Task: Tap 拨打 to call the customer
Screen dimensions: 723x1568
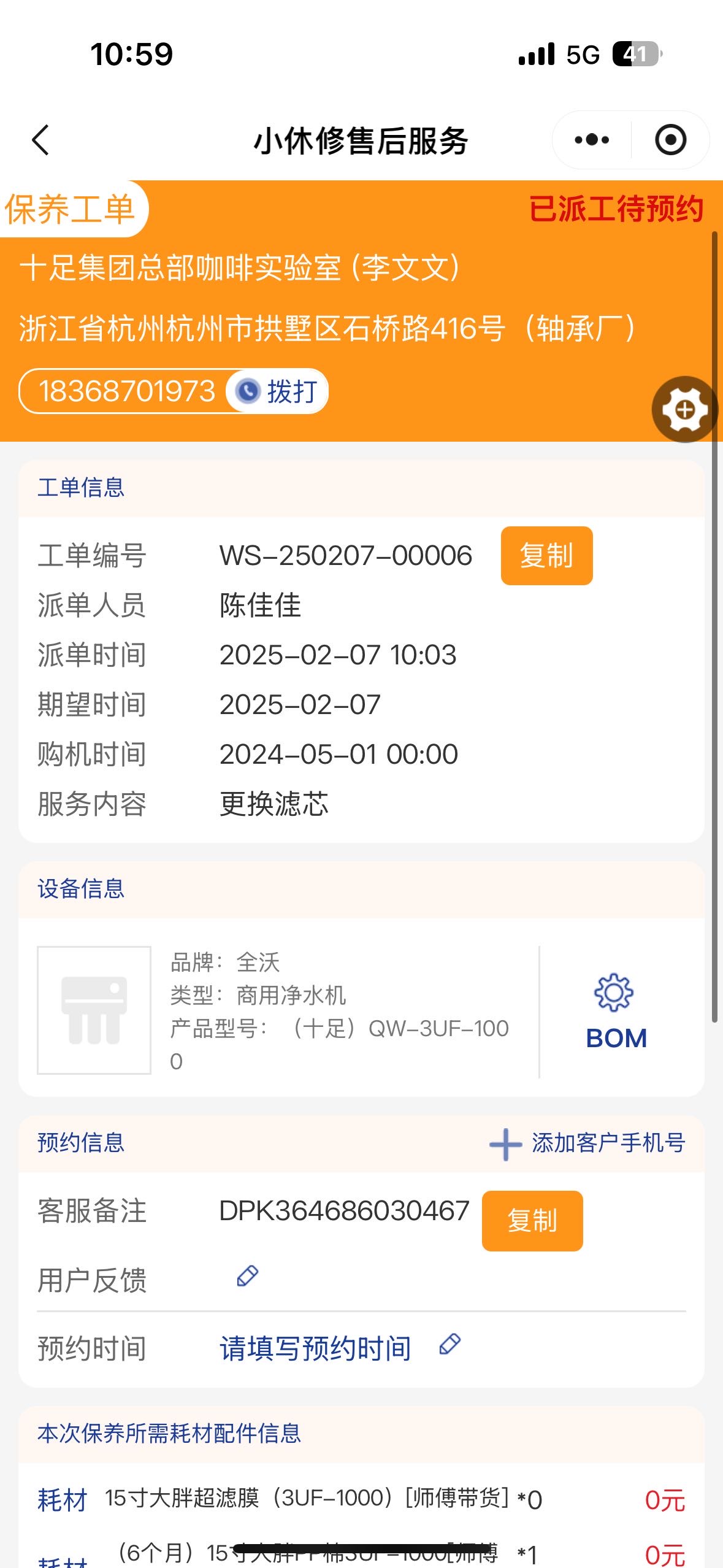Action: coord(279,391)
